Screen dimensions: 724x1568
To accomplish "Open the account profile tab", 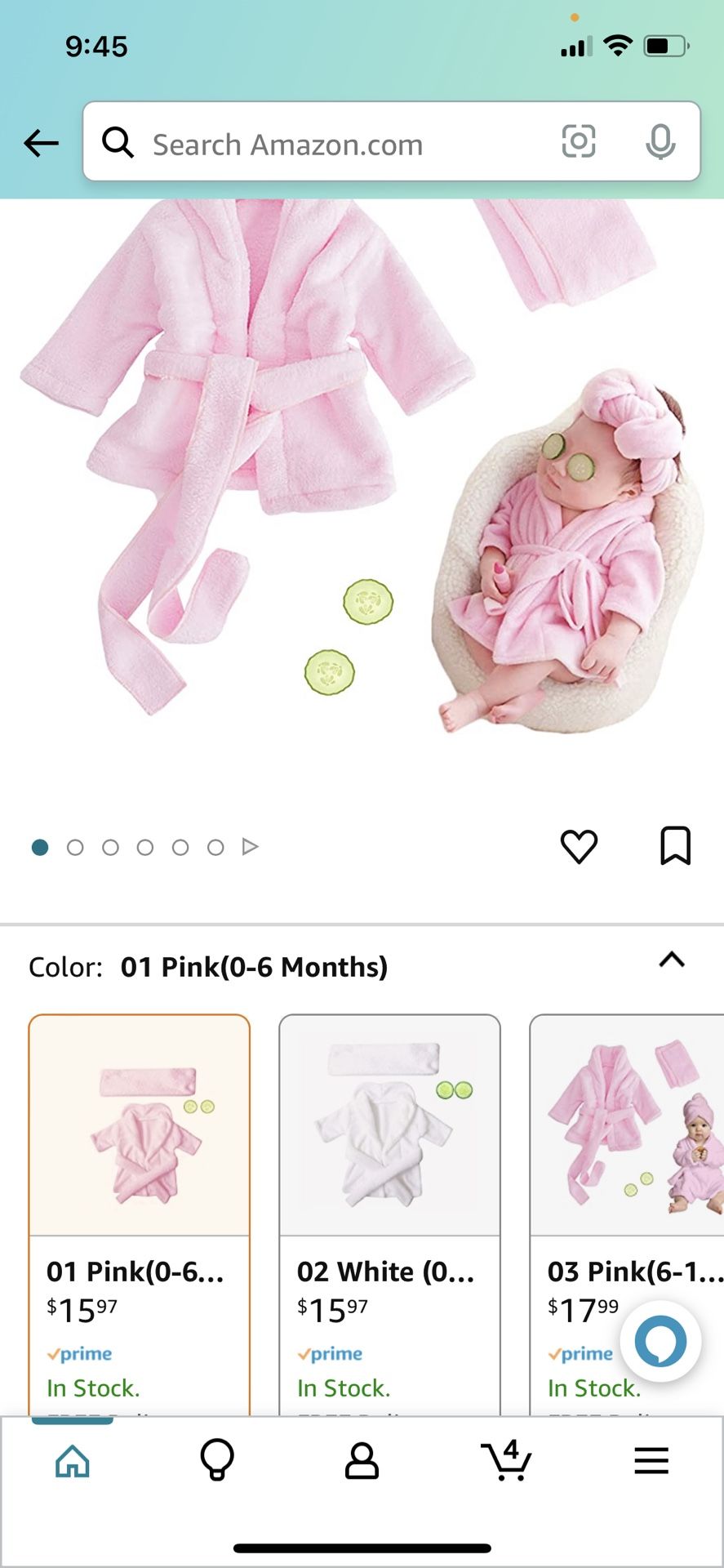I will (362, 1461).
